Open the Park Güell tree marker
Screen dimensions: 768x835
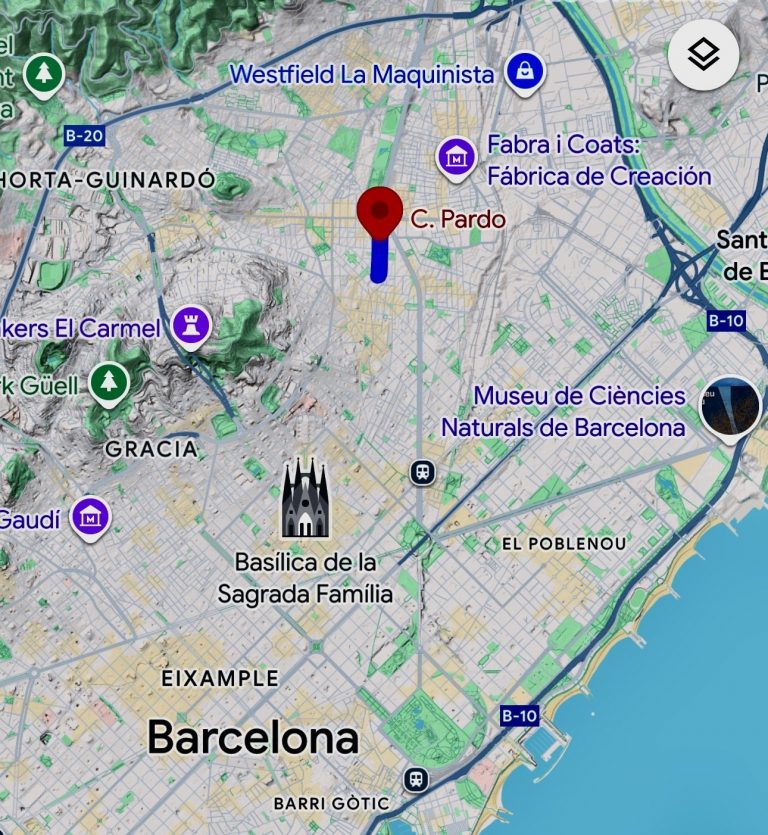pos(108,381)
